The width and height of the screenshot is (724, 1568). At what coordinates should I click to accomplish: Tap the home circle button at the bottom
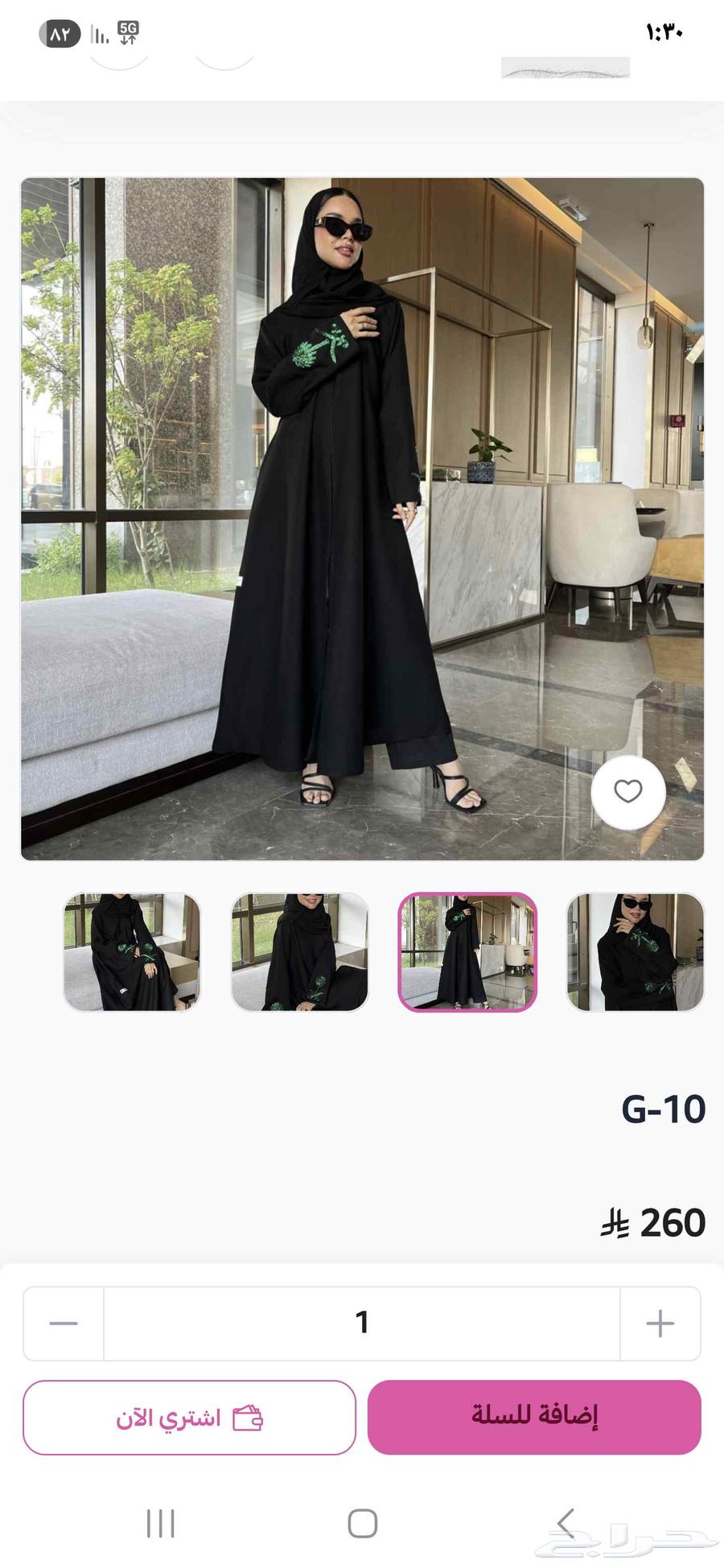pyautogui.click(x=362, y=1522)
